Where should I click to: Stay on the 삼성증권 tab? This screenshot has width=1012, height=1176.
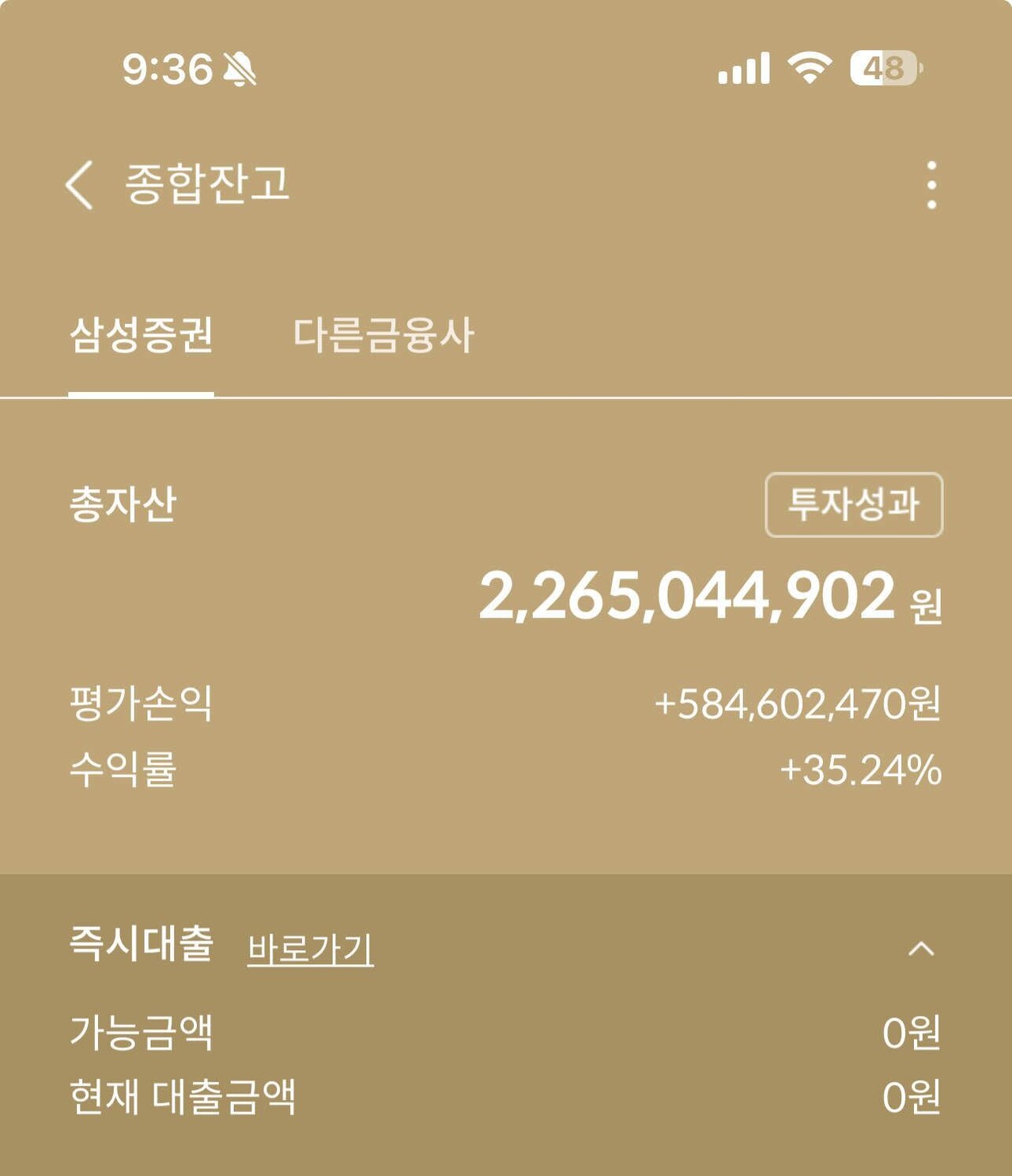pos(141,334)
